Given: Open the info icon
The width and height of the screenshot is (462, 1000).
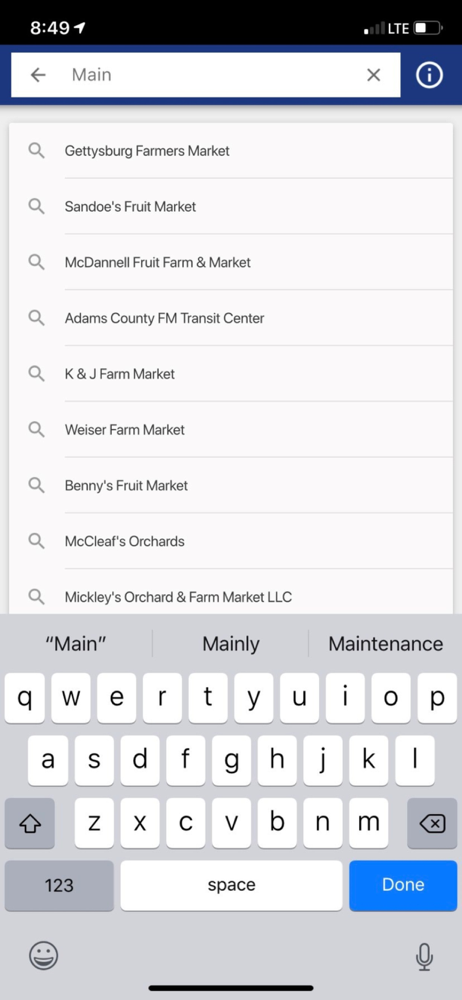Looking at the screenshot, I should click(x=429, y=75).
